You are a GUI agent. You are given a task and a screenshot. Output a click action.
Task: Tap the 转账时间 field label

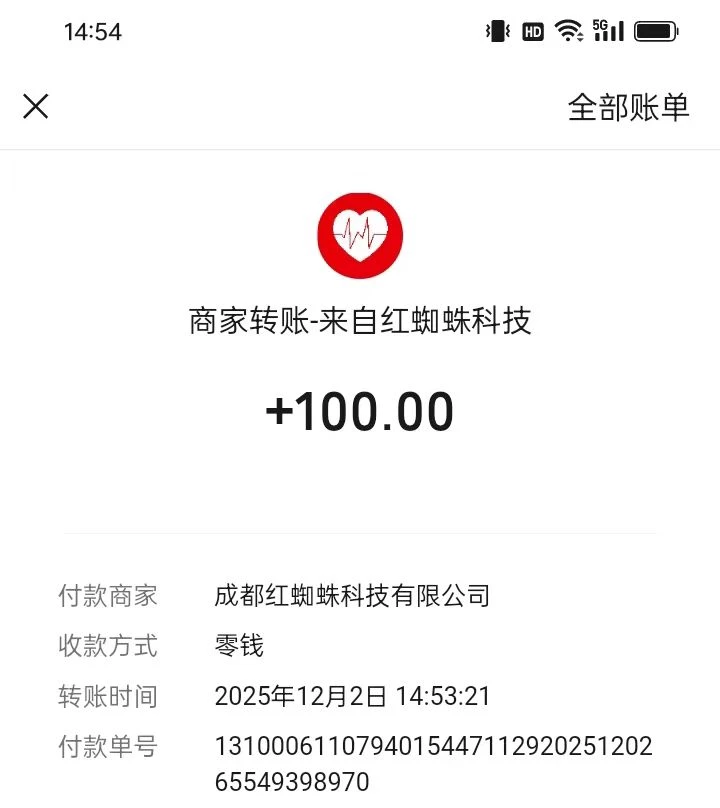coord(108,696)
